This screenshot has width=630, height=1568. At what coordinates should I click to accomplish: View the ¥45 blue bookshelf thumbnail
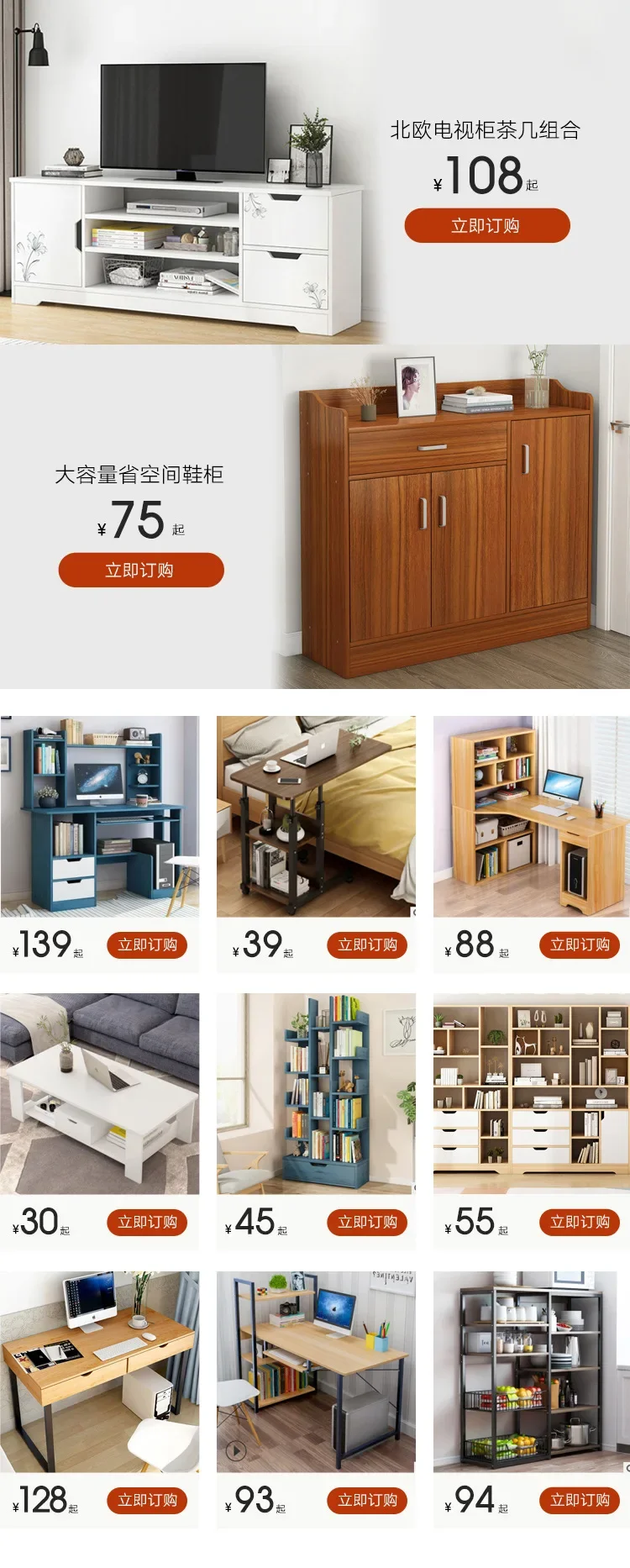[x=317, y=1092]
